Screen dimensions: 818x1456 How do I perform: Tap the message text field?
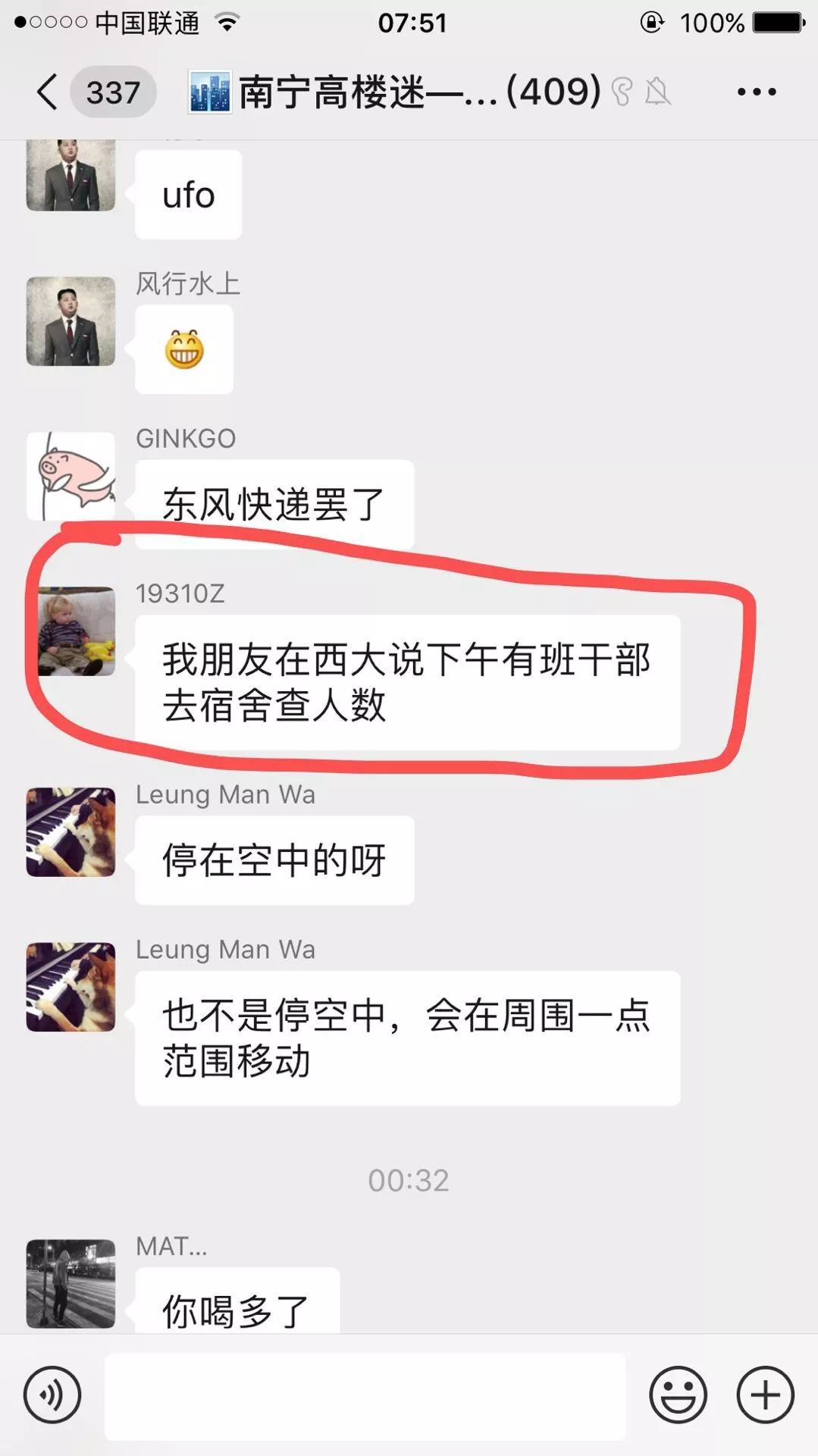point(365,1396)
